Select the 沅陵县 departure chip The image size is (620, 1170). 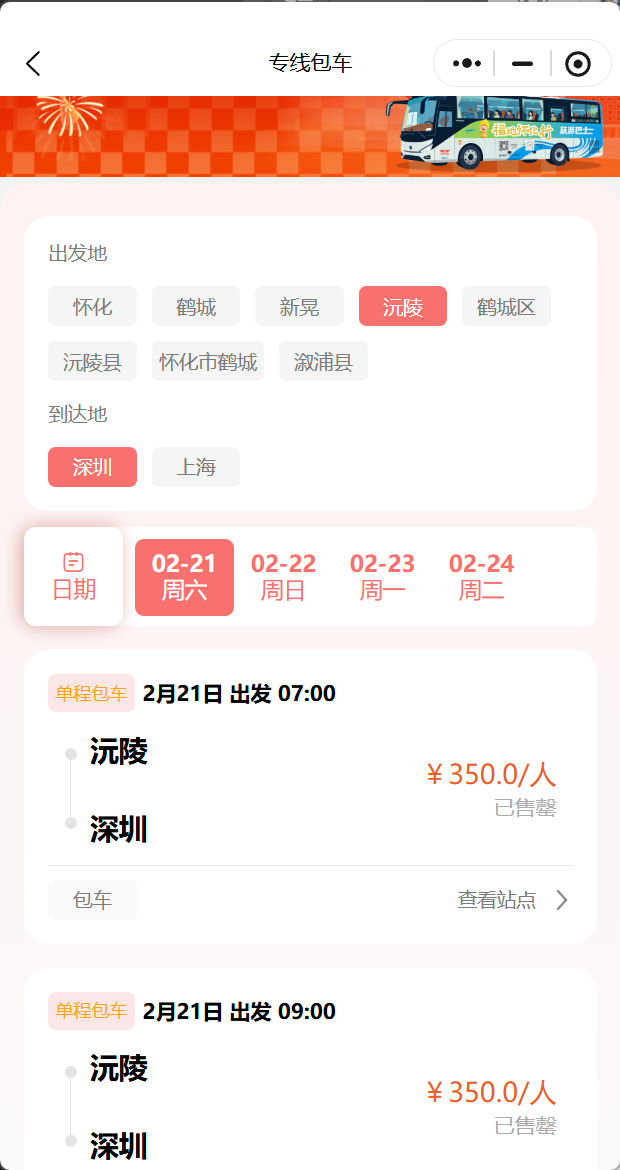pyautogui.click(x=92, y=362)
